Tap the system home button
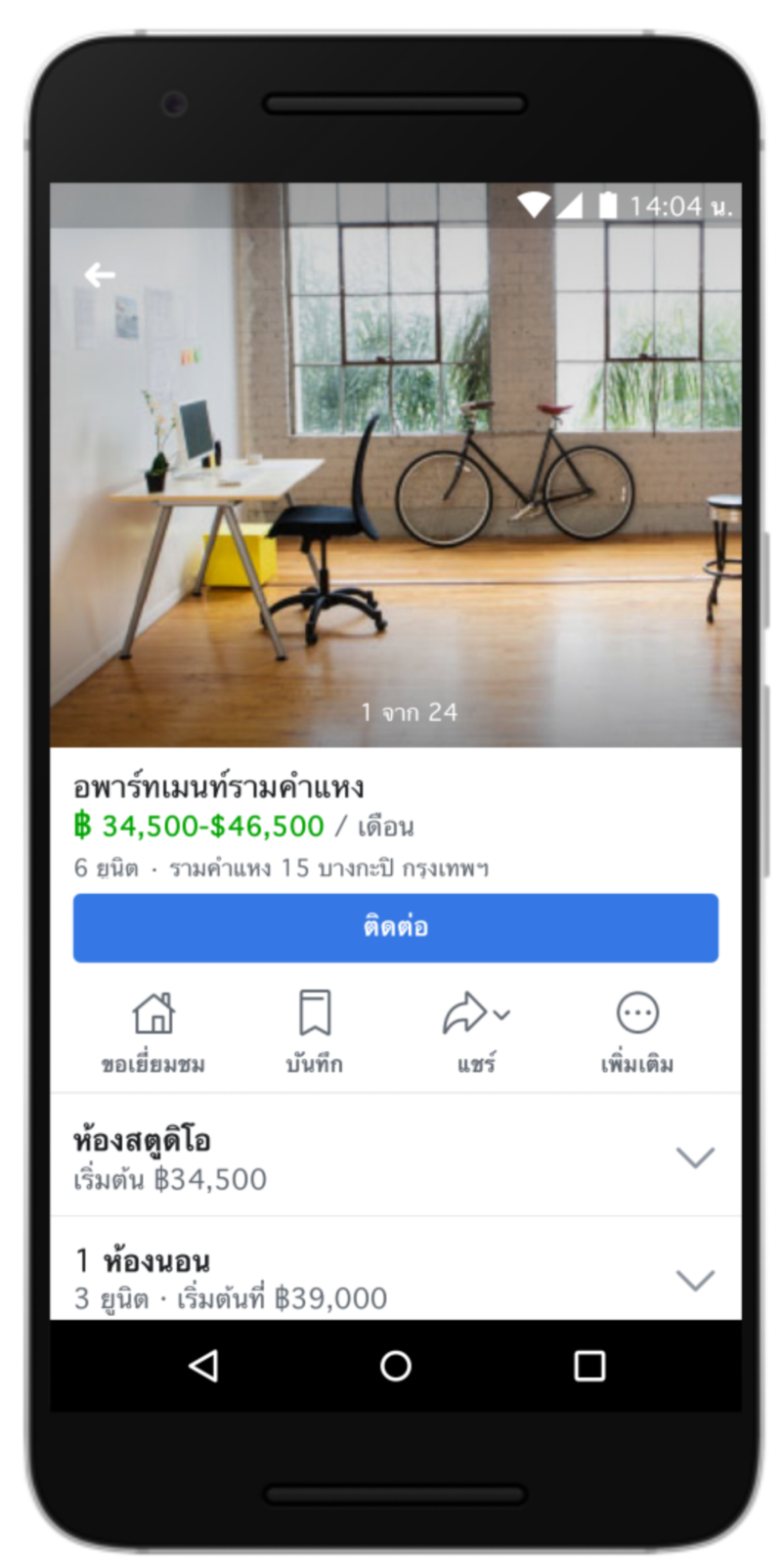782x1568 pixels. click(395, 1365)
